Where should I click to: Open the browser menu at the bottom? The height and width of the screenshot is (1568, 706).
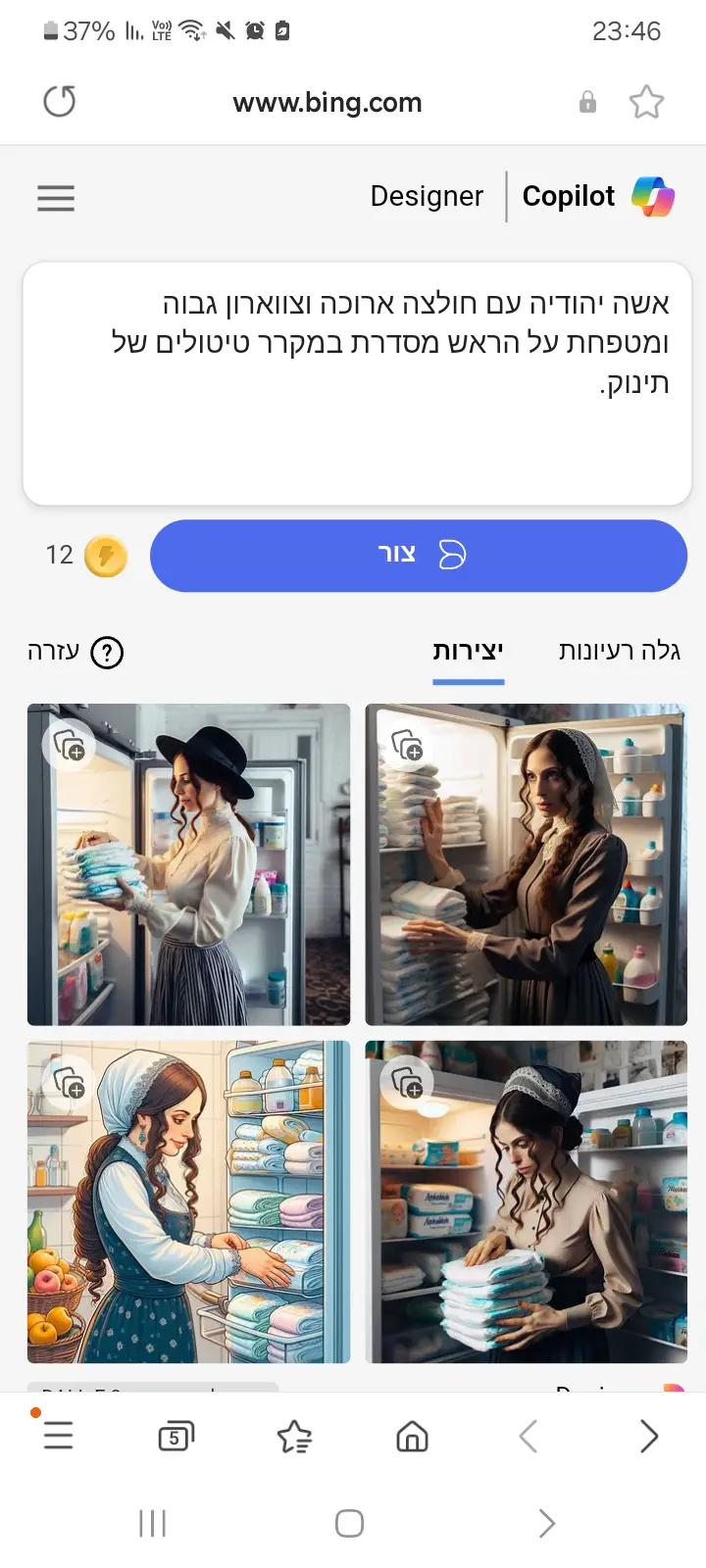[58, 1436]
